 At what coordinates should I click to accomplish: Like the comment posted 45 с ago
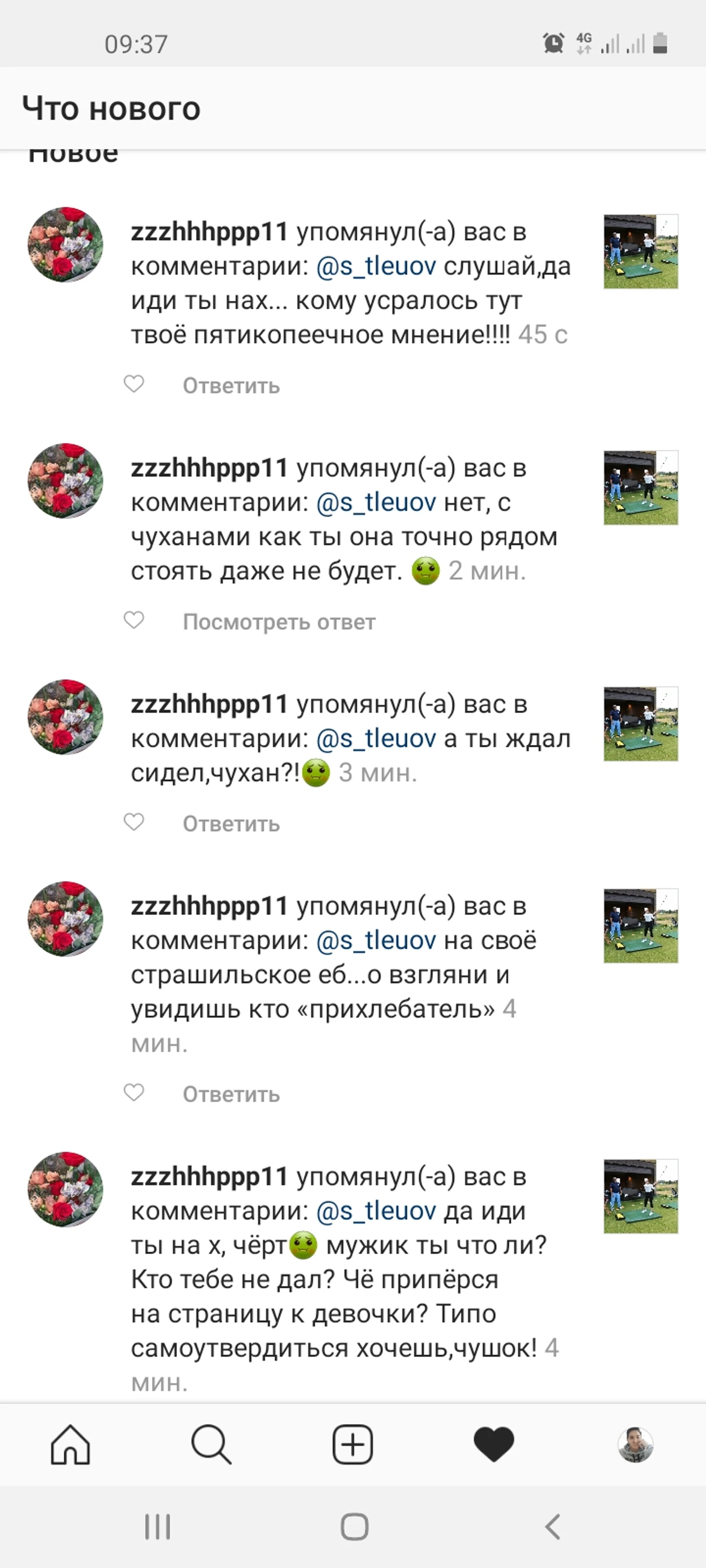(x=134, y=384)
